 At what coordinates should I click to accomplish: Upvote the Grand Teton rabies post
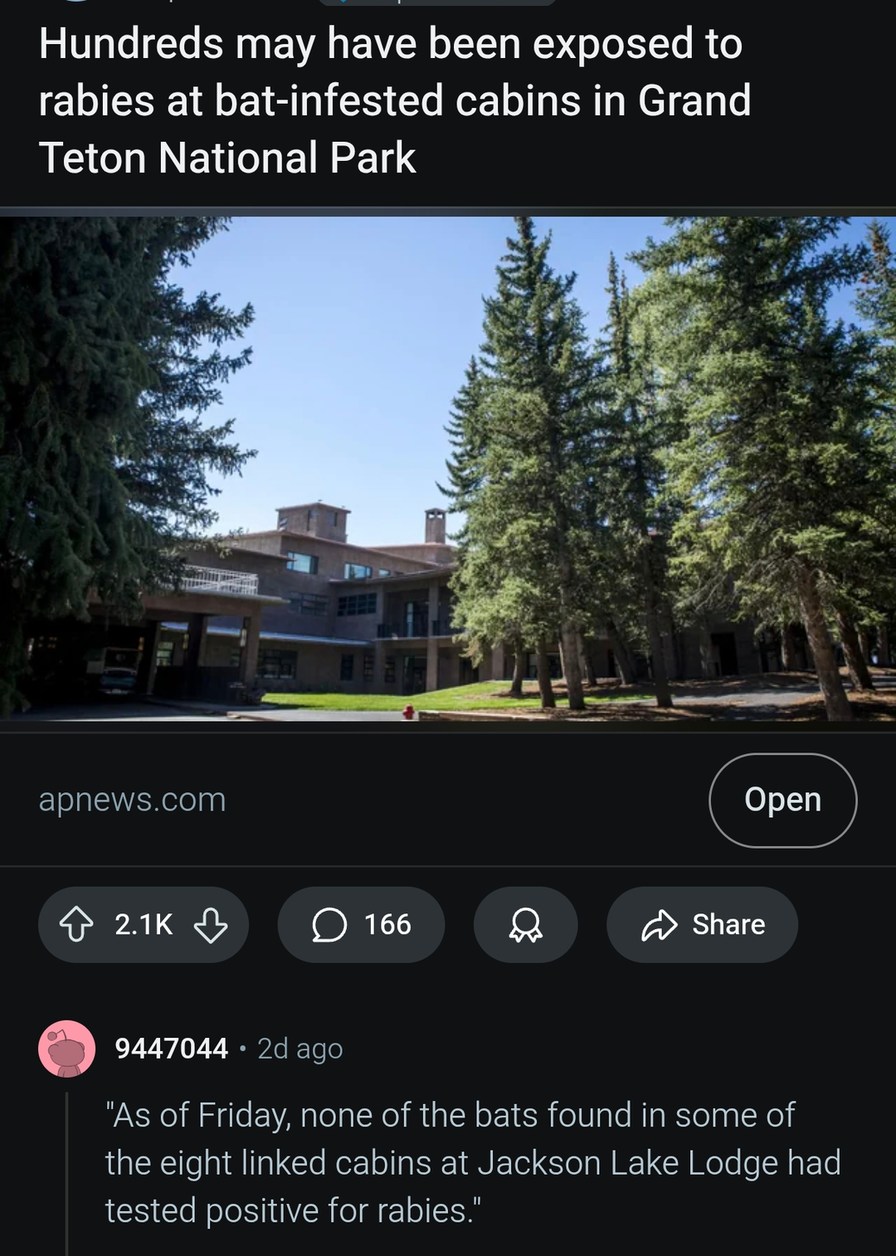point(77,925)
